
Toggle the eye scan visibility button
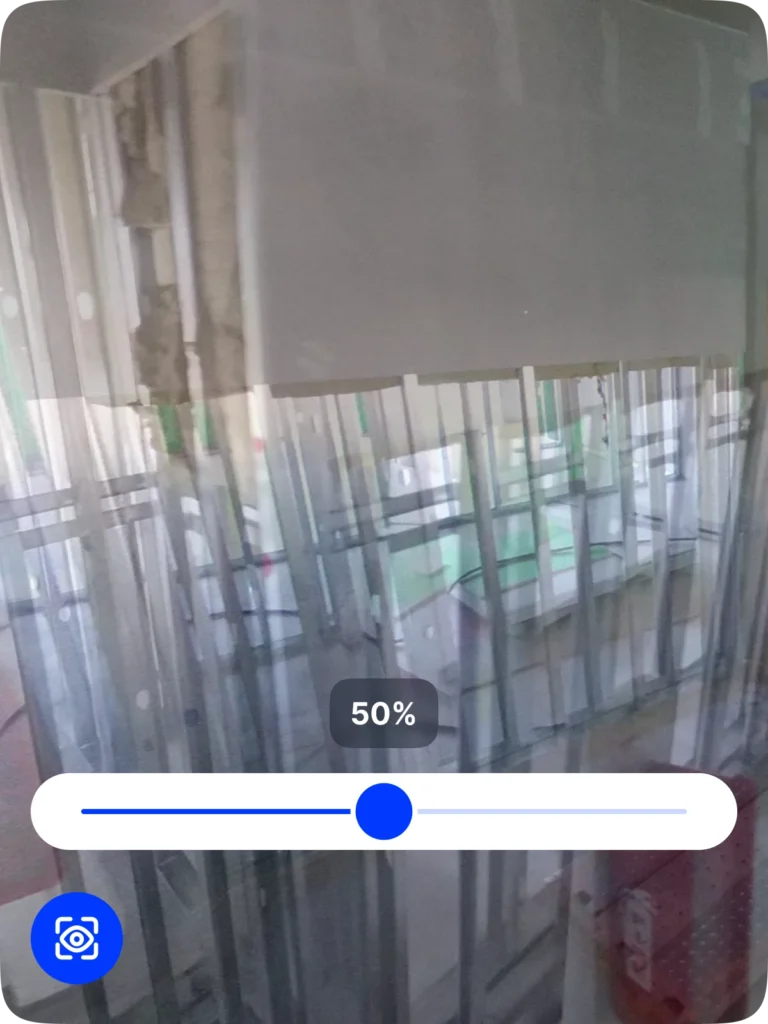click(77, 938)
